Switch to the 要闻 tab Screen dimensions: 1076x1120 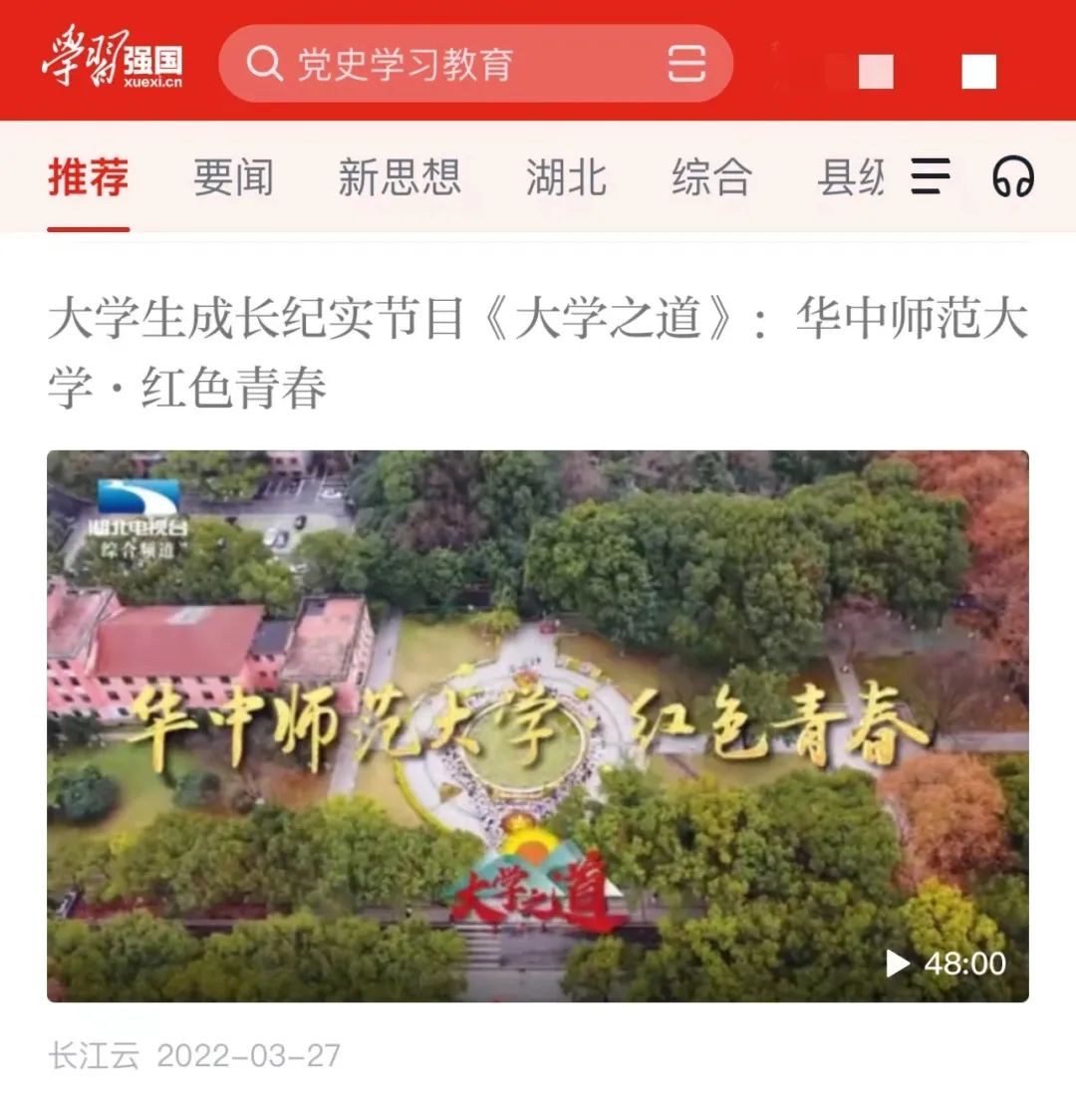coord(233,178)
